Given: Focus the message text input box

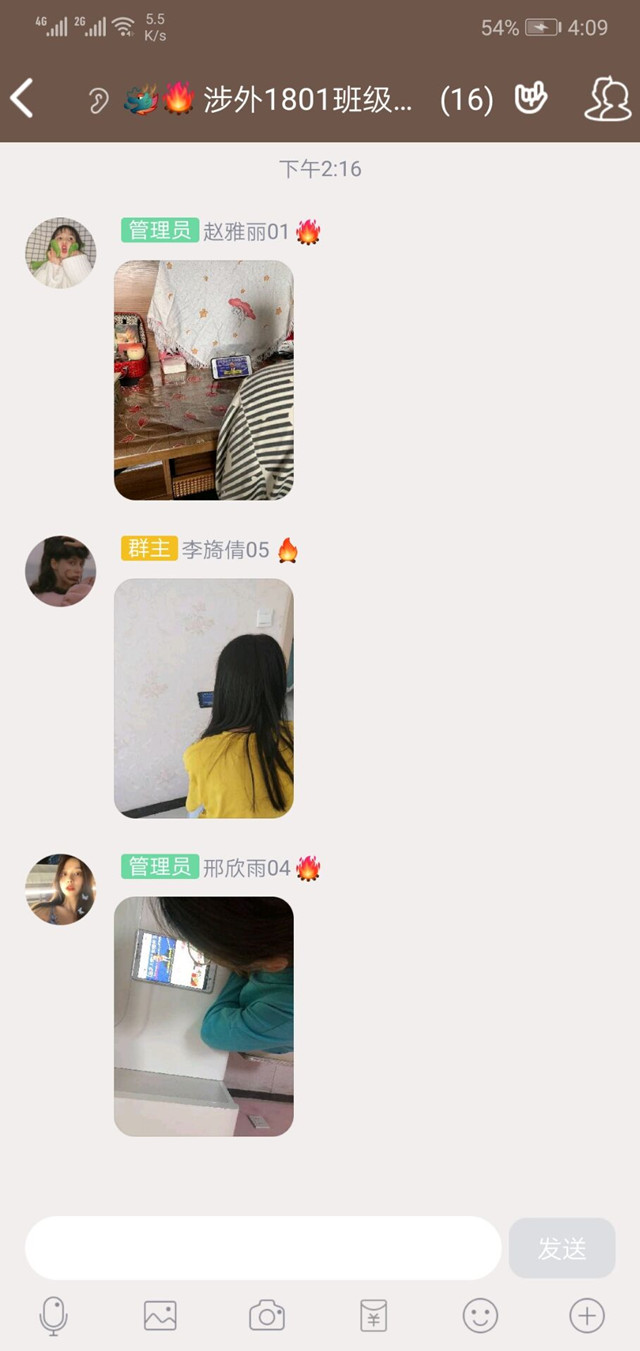Looking at the screenshot, I should point(262,1248).
